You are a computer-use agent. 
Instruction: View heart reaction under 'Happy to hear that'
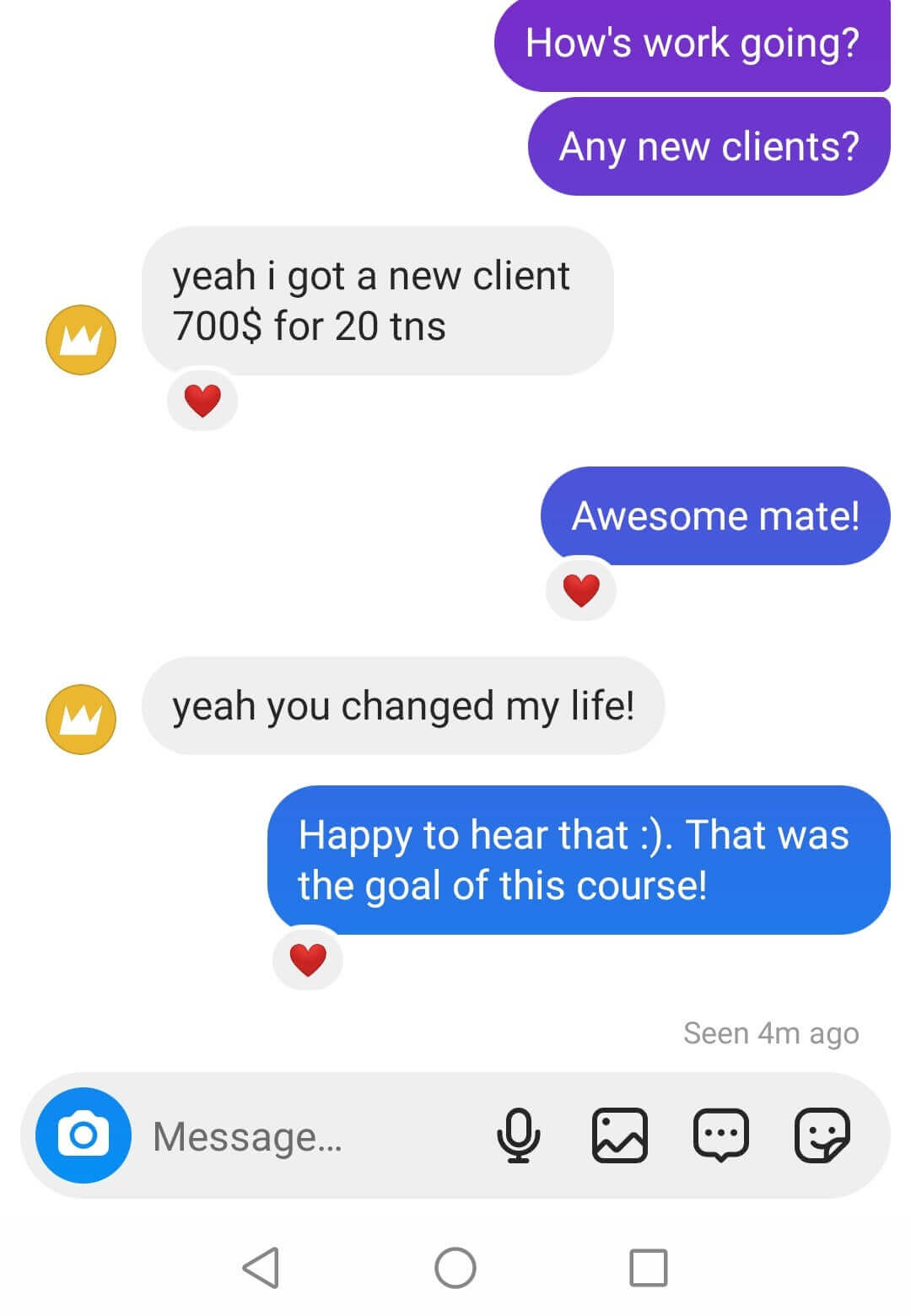[x=308, y=959]
